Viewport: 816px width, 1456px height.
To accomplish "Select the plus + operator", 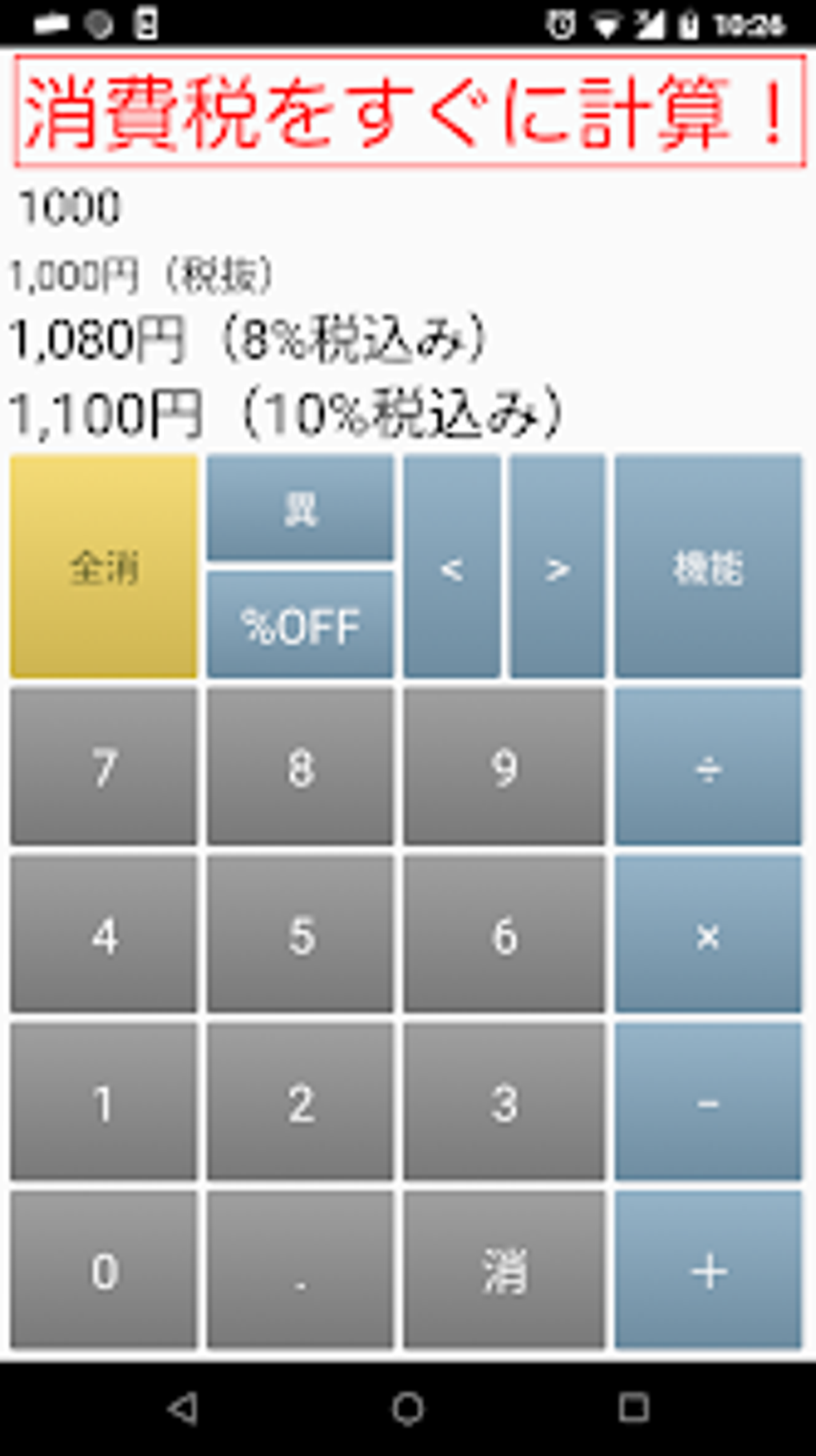I will (x=708, y=1270).
